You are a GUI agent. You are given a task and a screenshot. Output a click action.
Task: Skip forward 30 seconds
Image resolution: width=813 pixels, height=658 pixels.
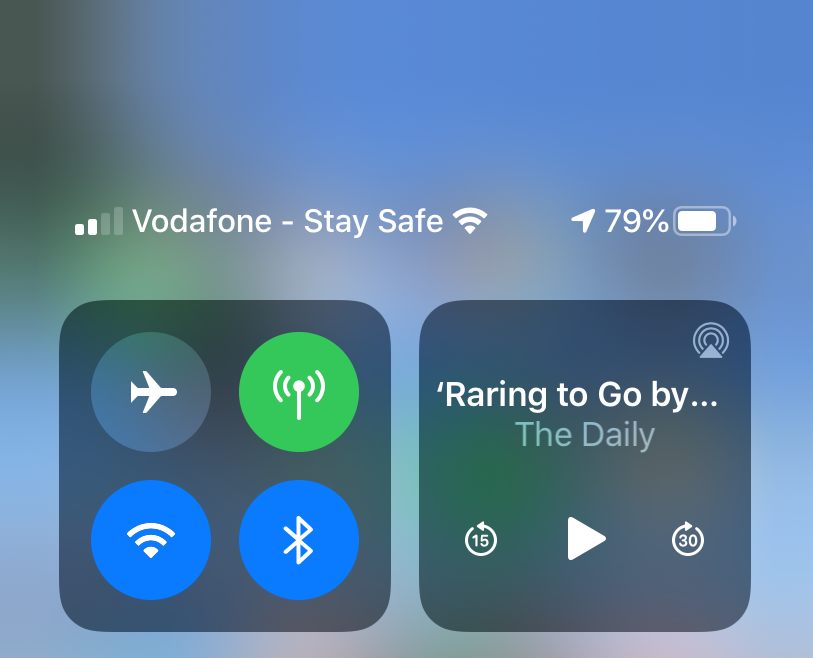point(688,540)
